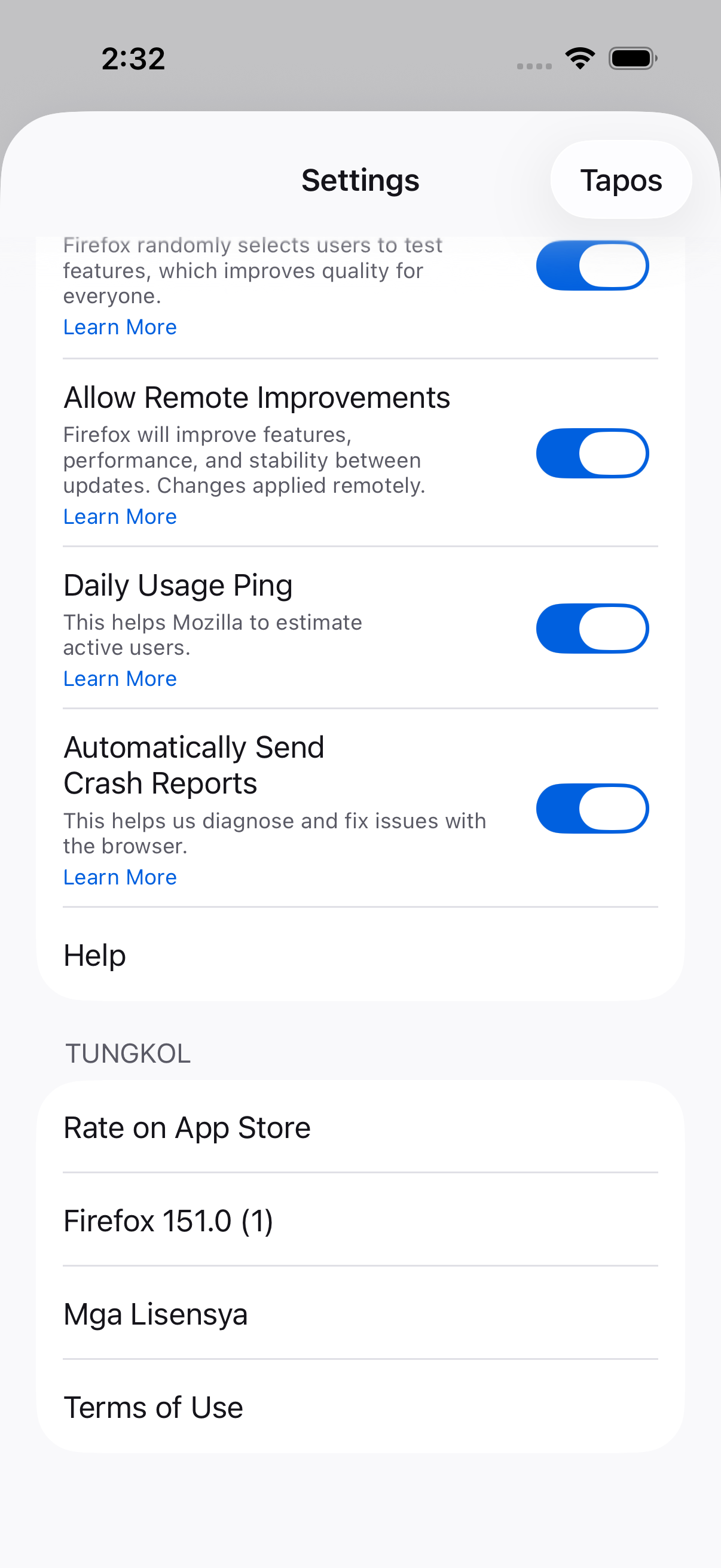Open Learn More about feature testing
721x1568 pixels.
pyautogui.click(x=120, y=328)
